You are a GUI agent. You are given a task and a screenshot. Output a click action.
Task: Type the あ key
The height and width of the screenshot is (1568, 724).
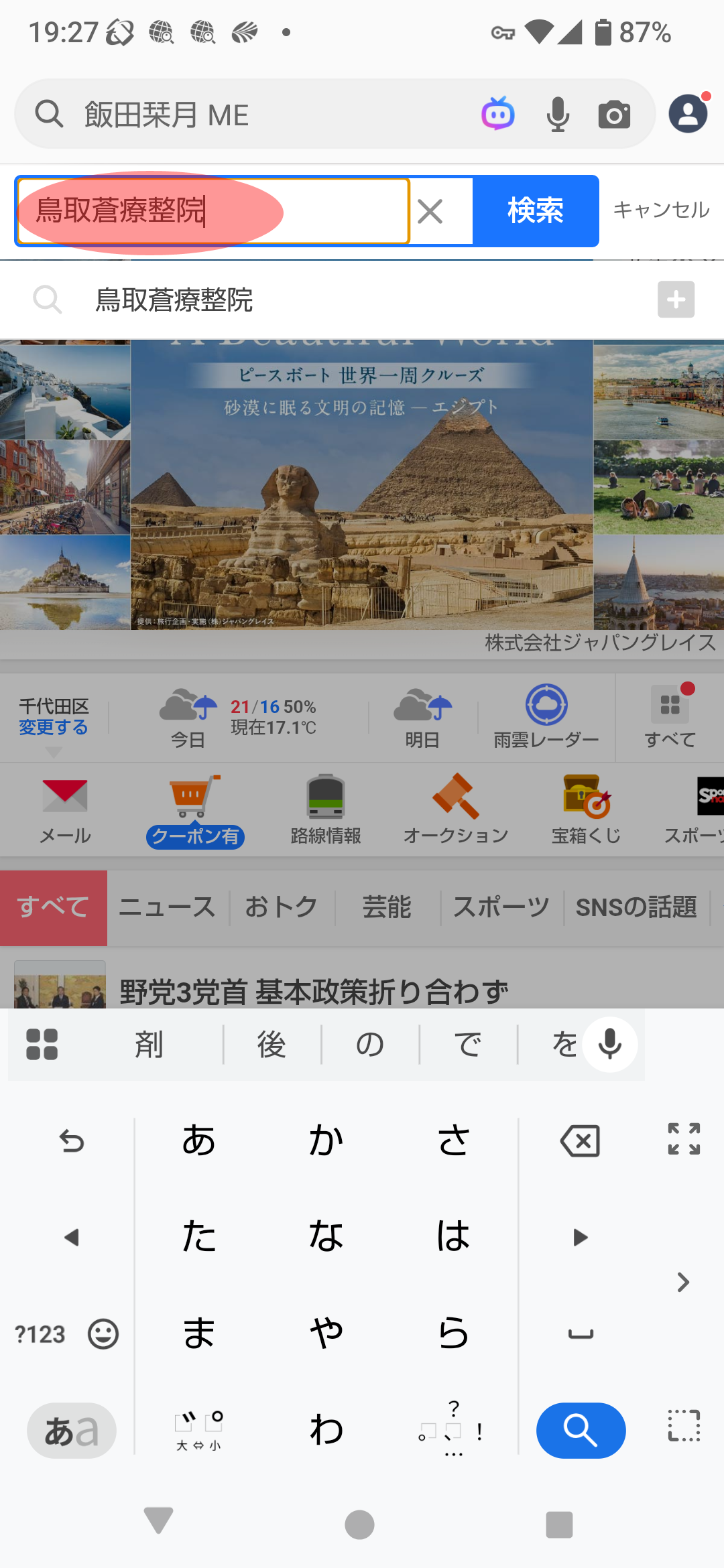[198, 1140]
